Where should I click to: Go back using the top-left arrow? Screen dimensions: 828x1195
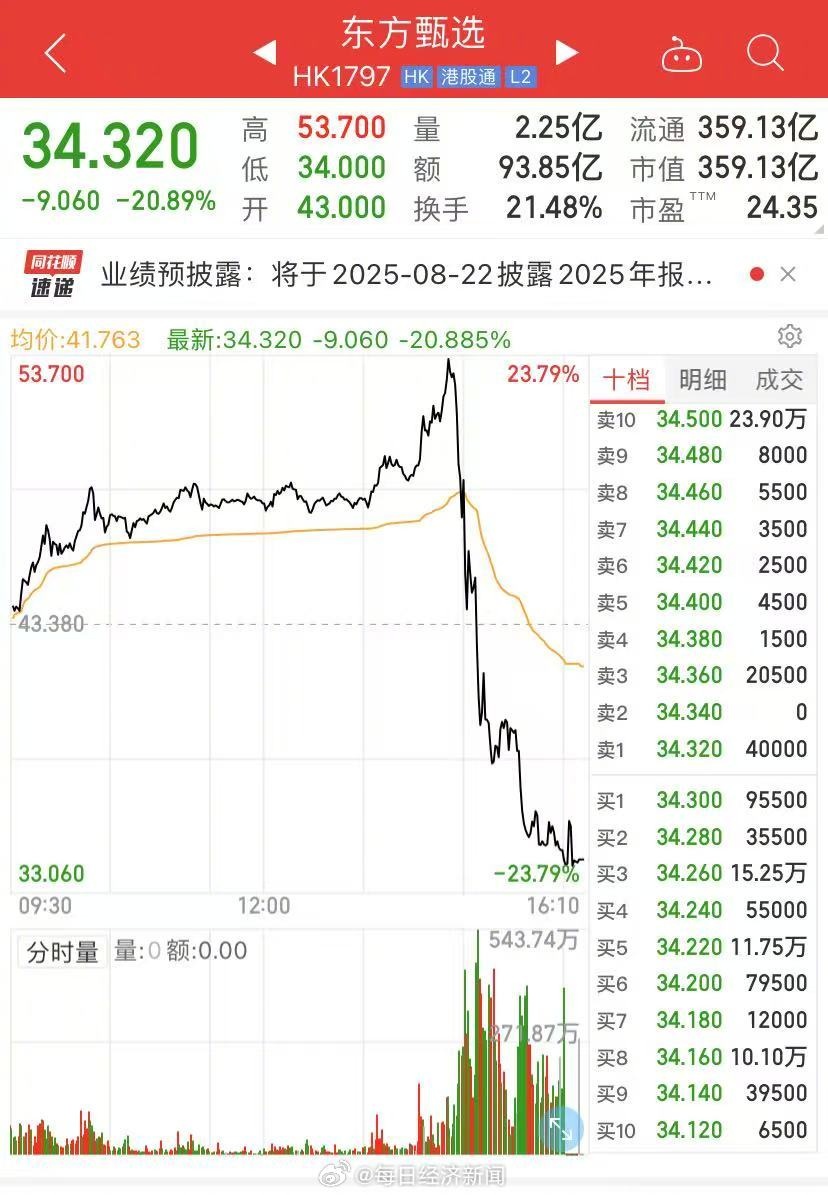click(55, 53)
